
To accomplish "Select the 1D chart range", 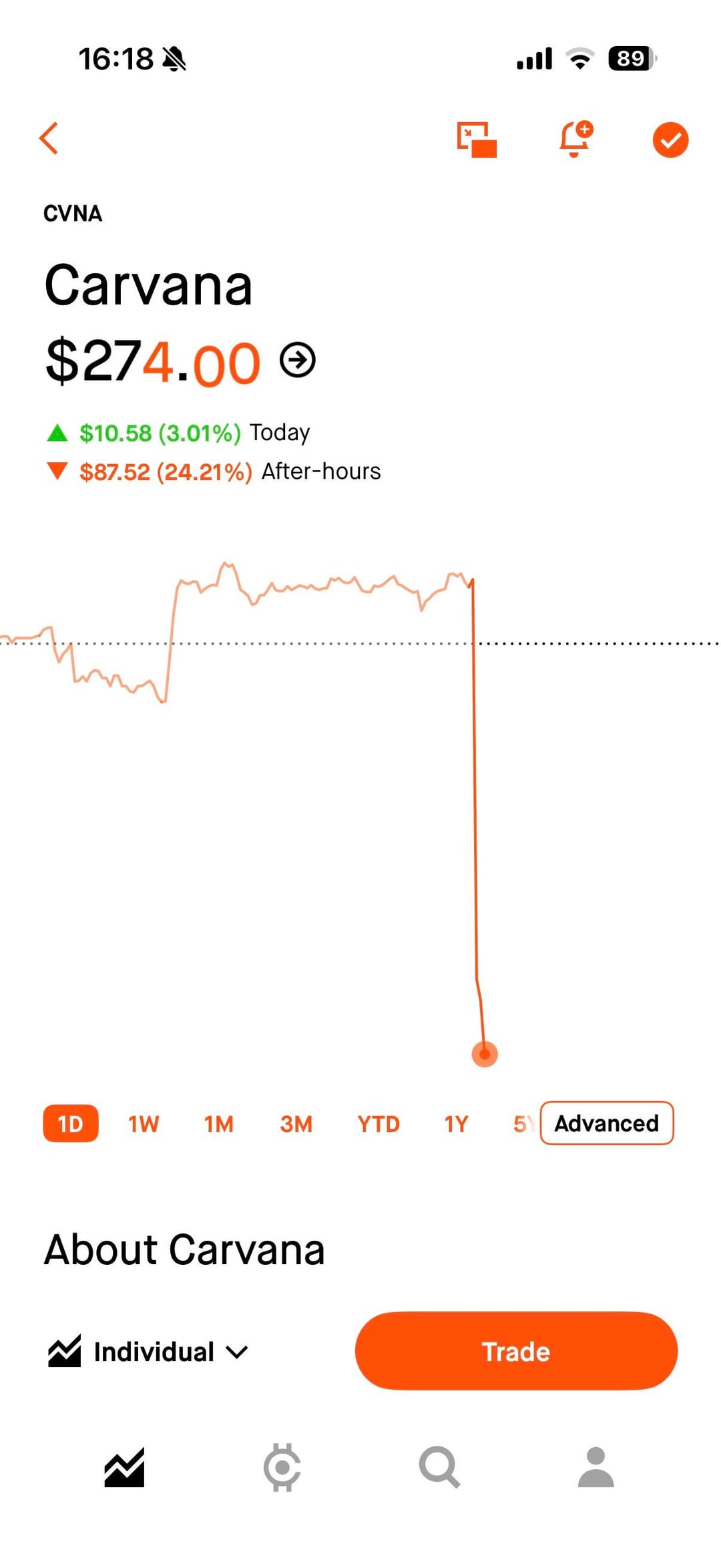I will coord(71,1124).
